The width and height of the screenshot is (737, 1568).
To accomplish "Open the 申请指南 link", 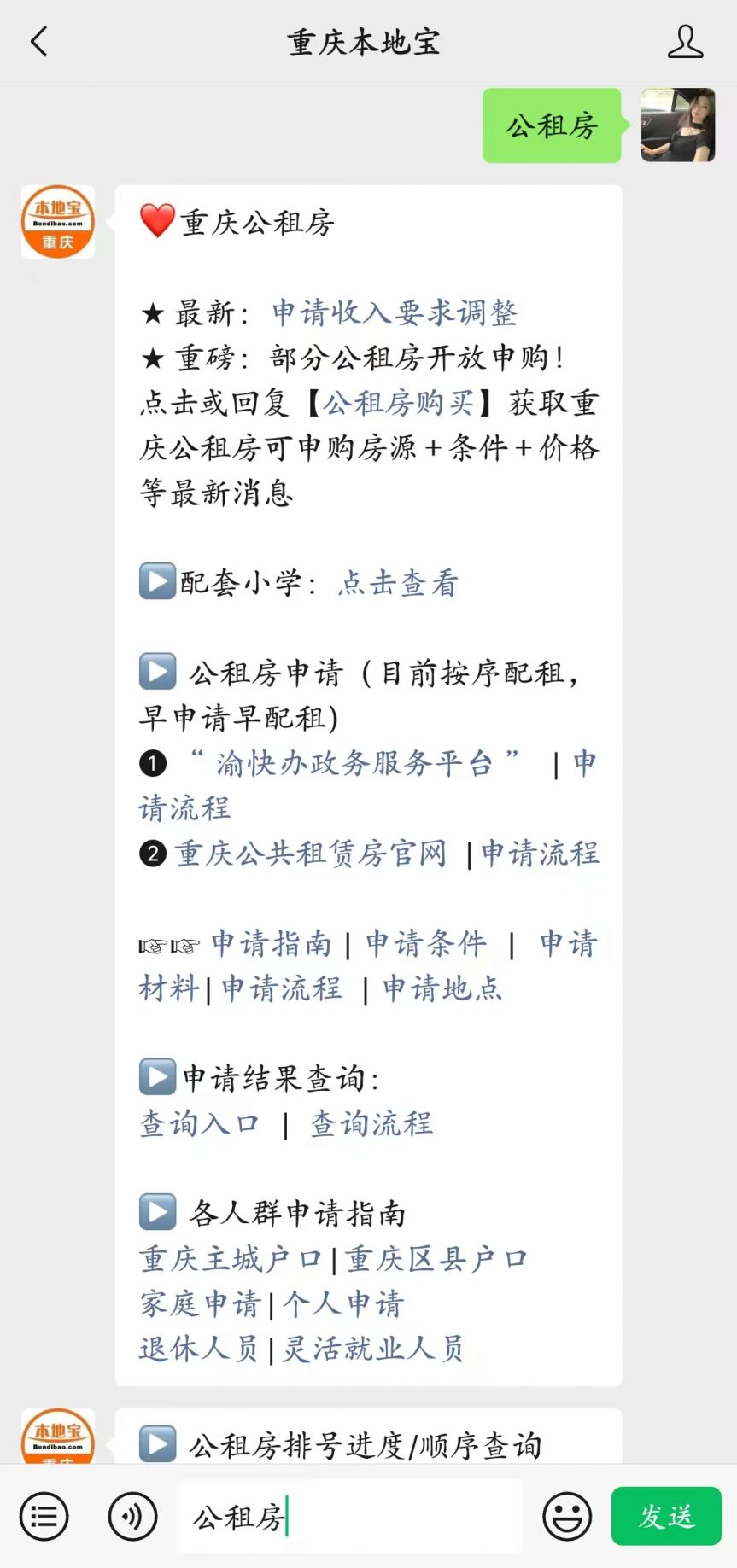I will [272, 943].
